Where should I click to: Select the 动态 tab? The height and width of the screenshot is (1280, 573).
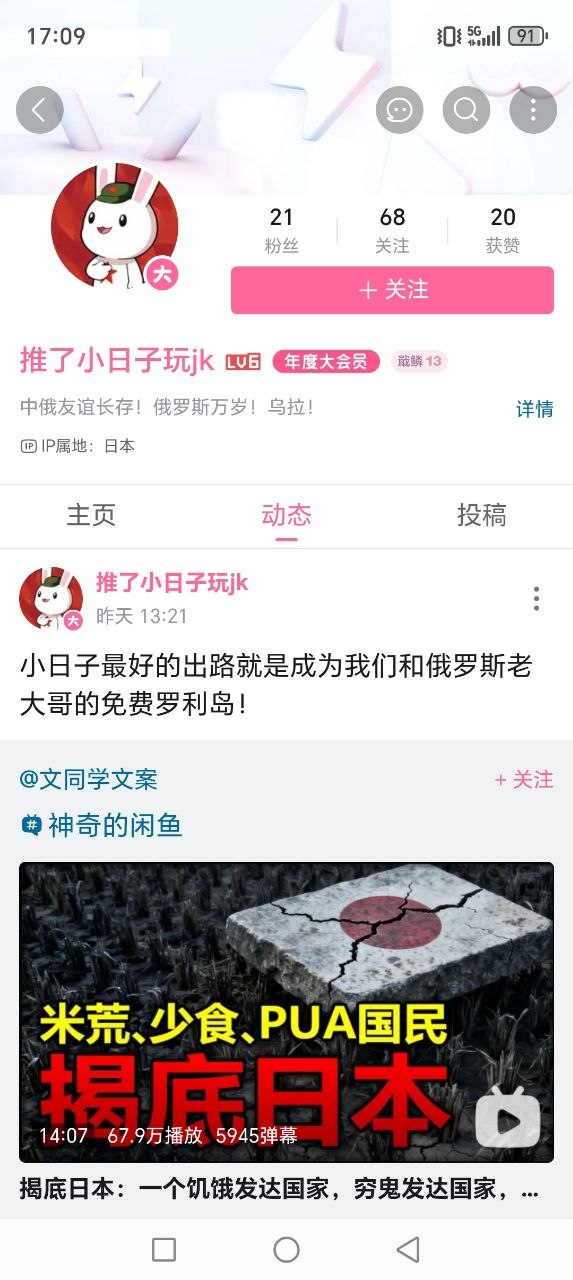(x=286, y=515)
